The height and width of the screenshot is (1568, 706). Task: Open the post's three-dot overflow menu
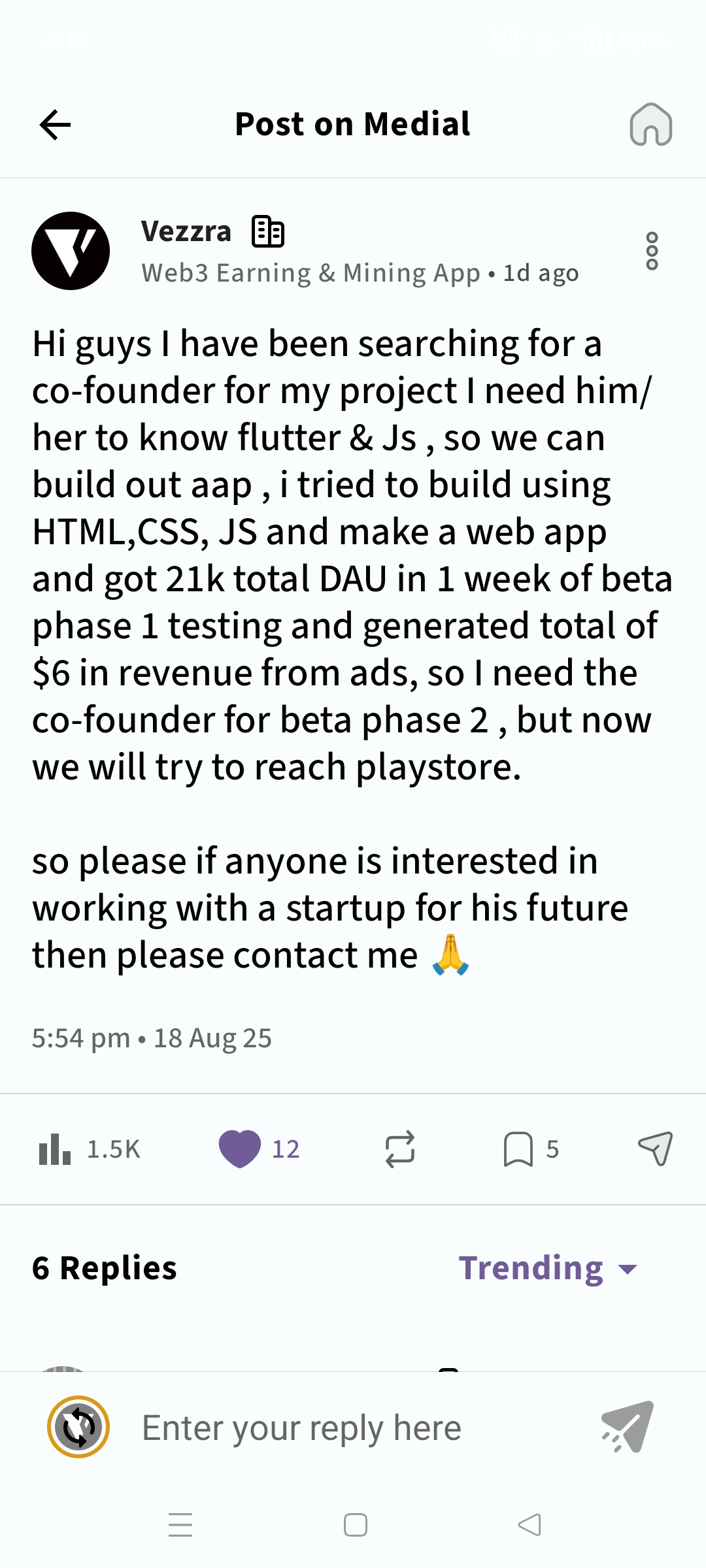coord(652,251)
